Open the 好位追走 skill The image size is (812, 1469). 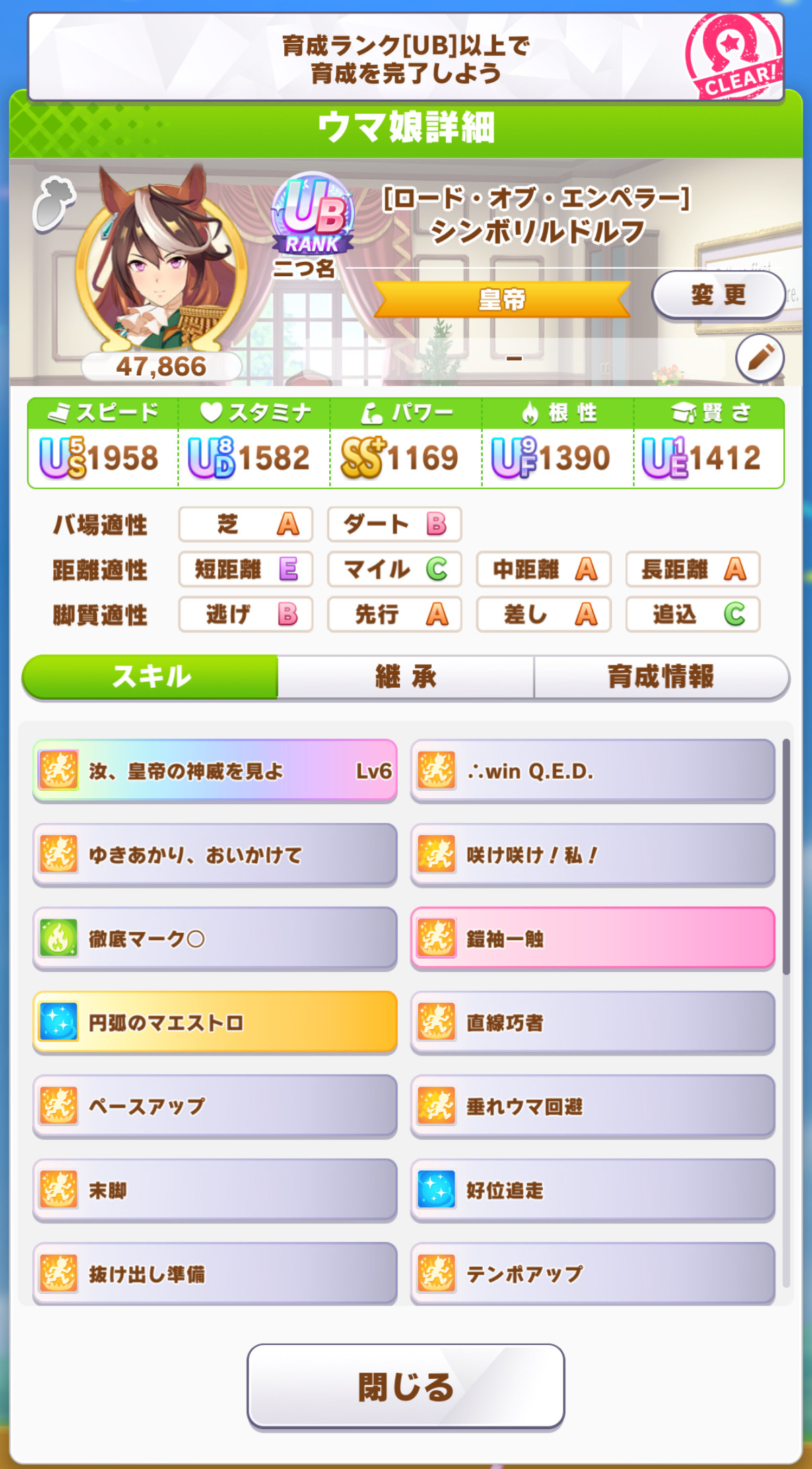(593, 1189)
